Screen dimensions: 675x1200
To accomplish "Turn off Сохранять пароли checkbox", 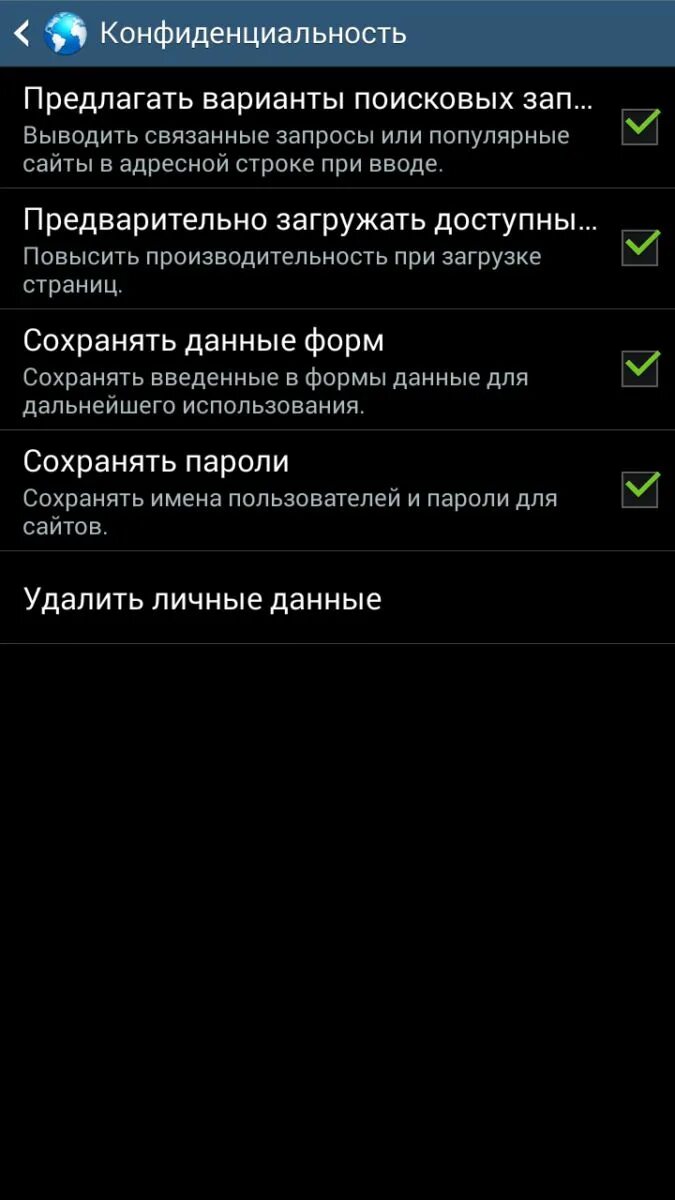I will tap(639, 489).
